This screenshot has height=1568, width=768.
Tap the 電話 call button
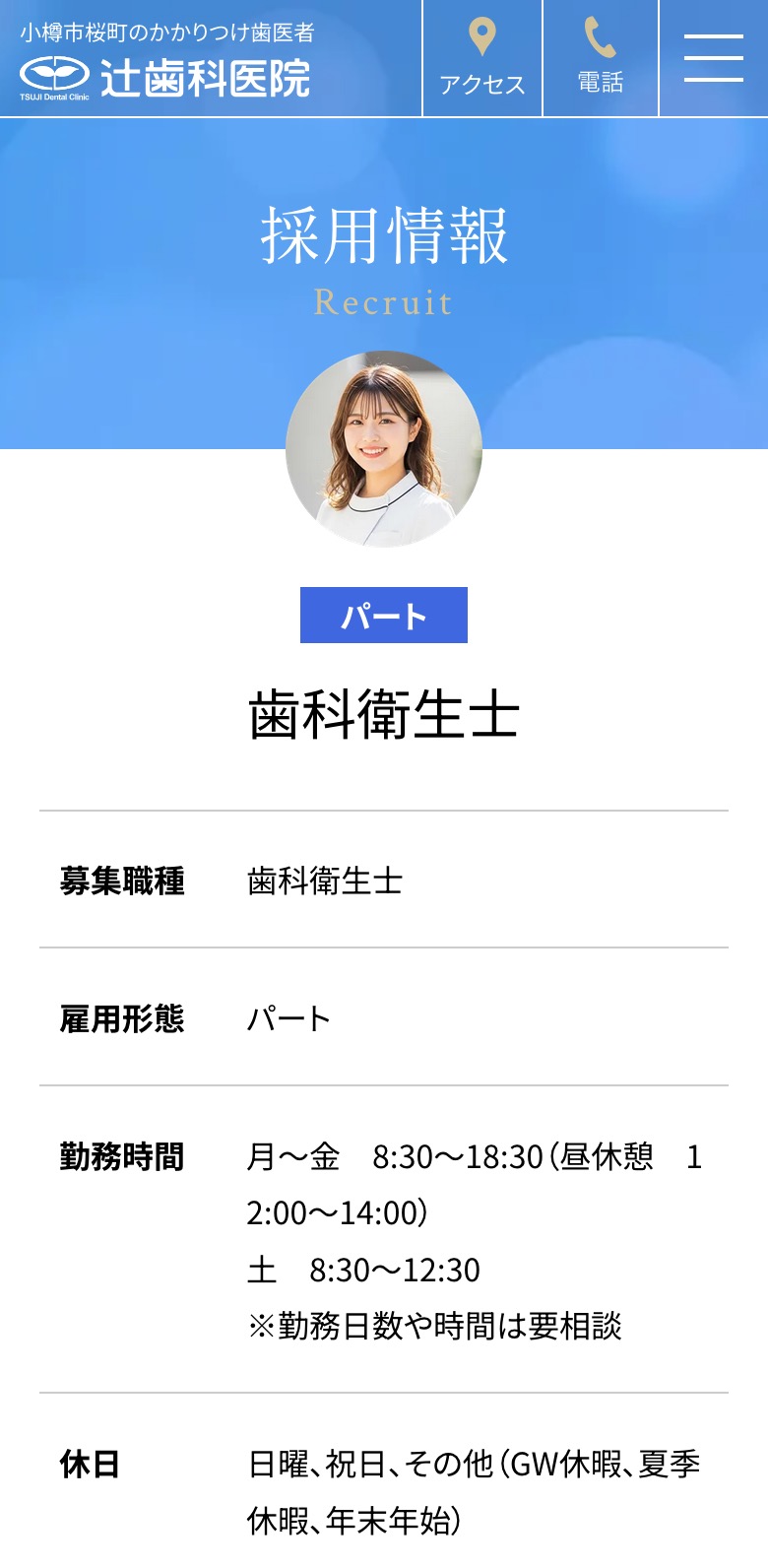click(x=601, y=58)
